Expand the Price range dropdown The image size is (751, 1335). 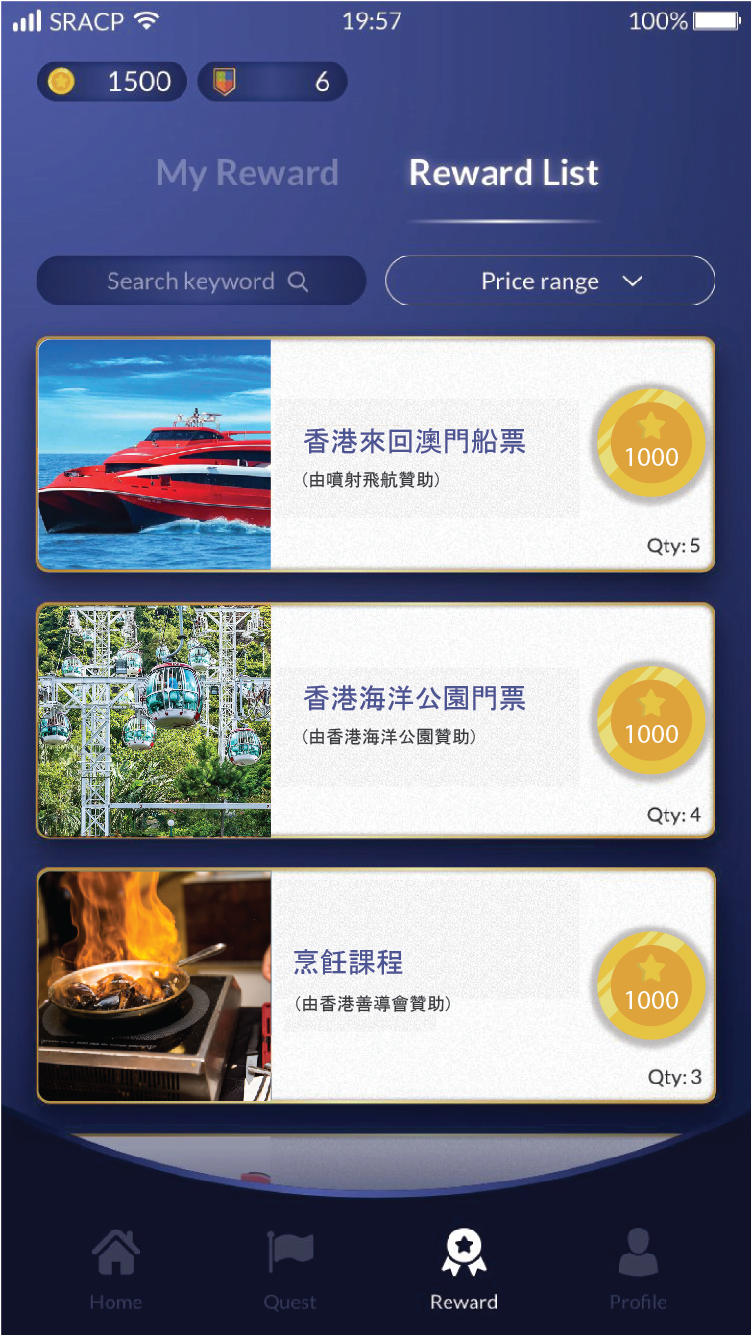(550, 281)
